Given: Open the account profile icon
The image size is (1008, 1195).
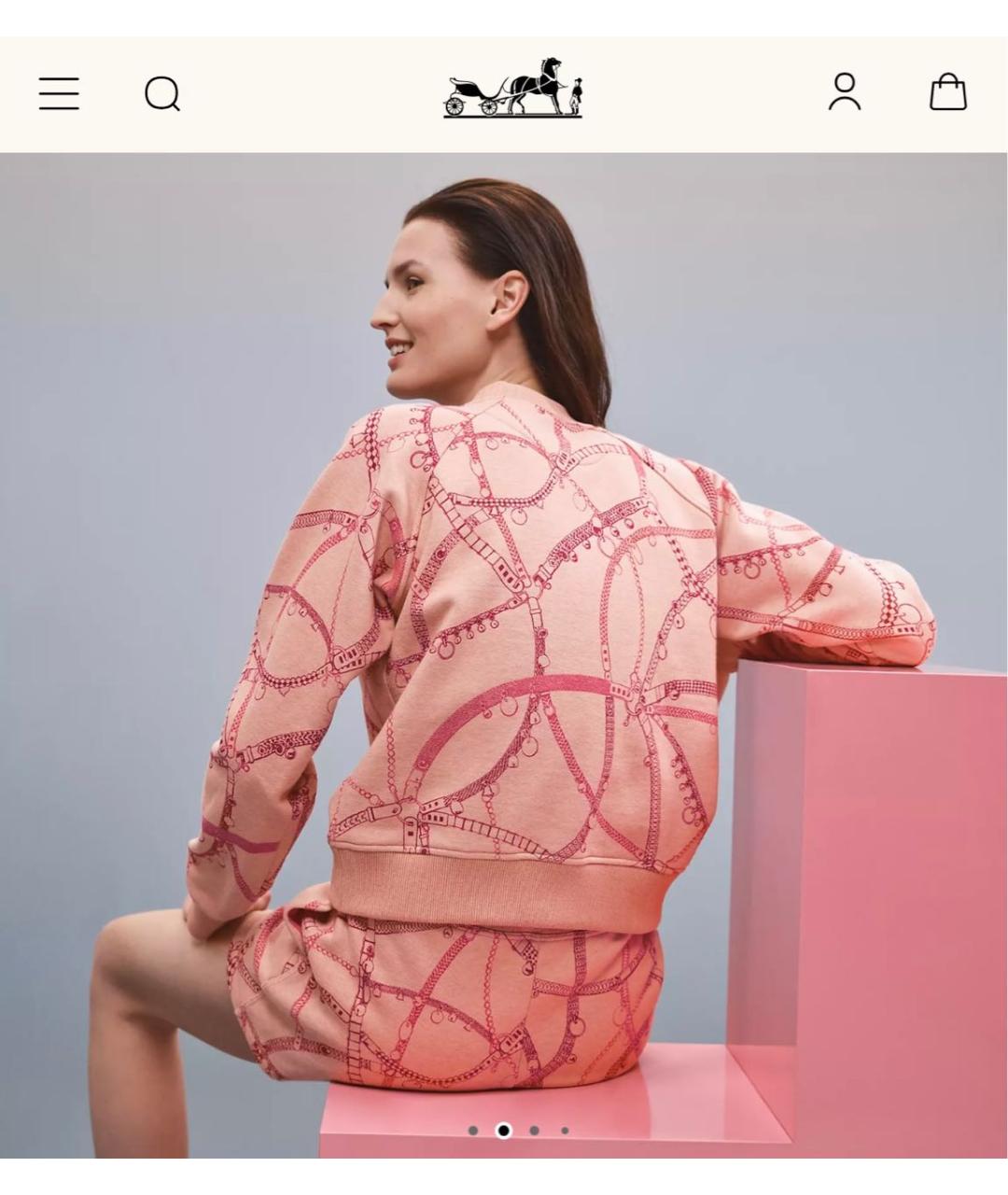Looking at the screenshot, I should pos(845,92).
